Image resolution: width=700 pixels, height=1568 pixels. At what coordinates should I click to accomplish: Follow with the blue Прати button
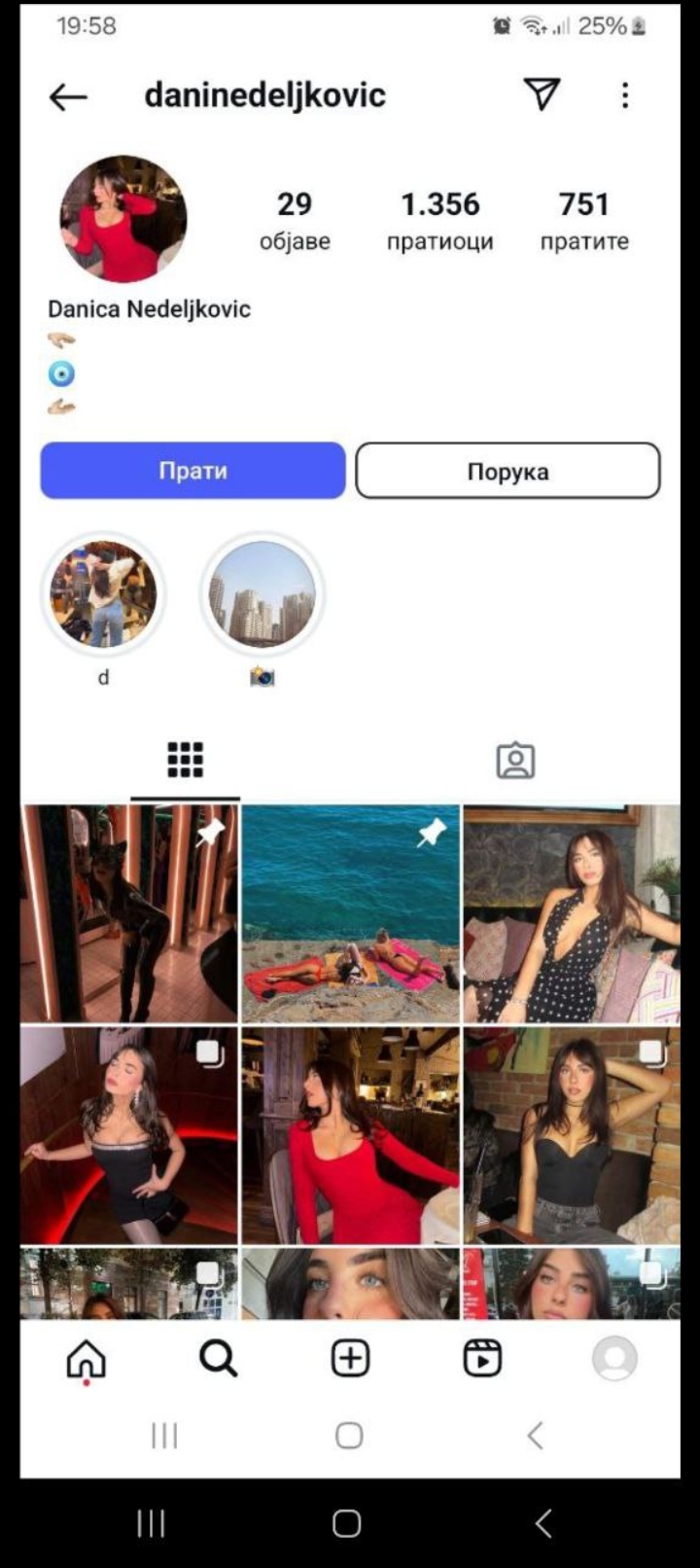(x=192, y=471)
